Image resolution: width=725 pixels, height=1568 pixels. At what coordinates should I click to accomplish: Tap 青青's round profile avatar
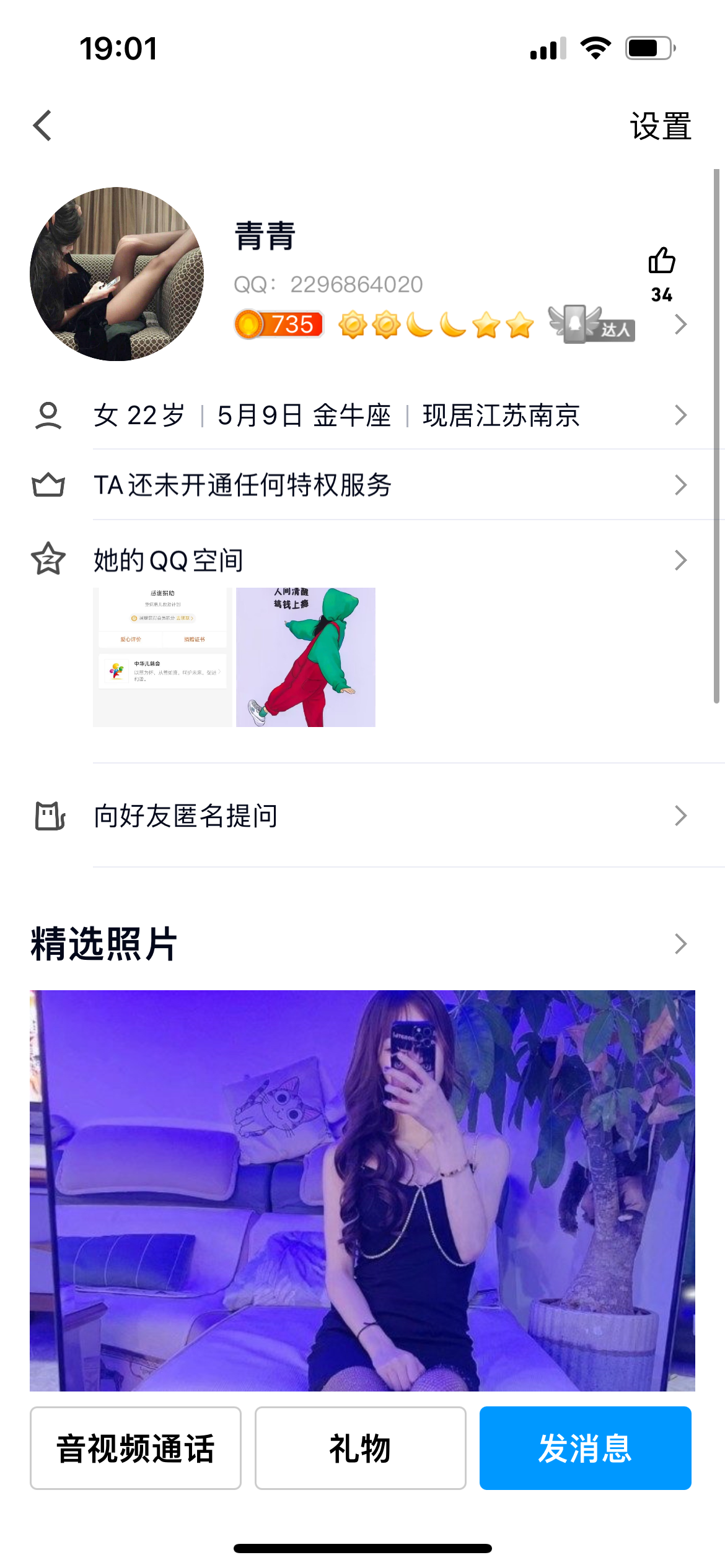point(117,274)
